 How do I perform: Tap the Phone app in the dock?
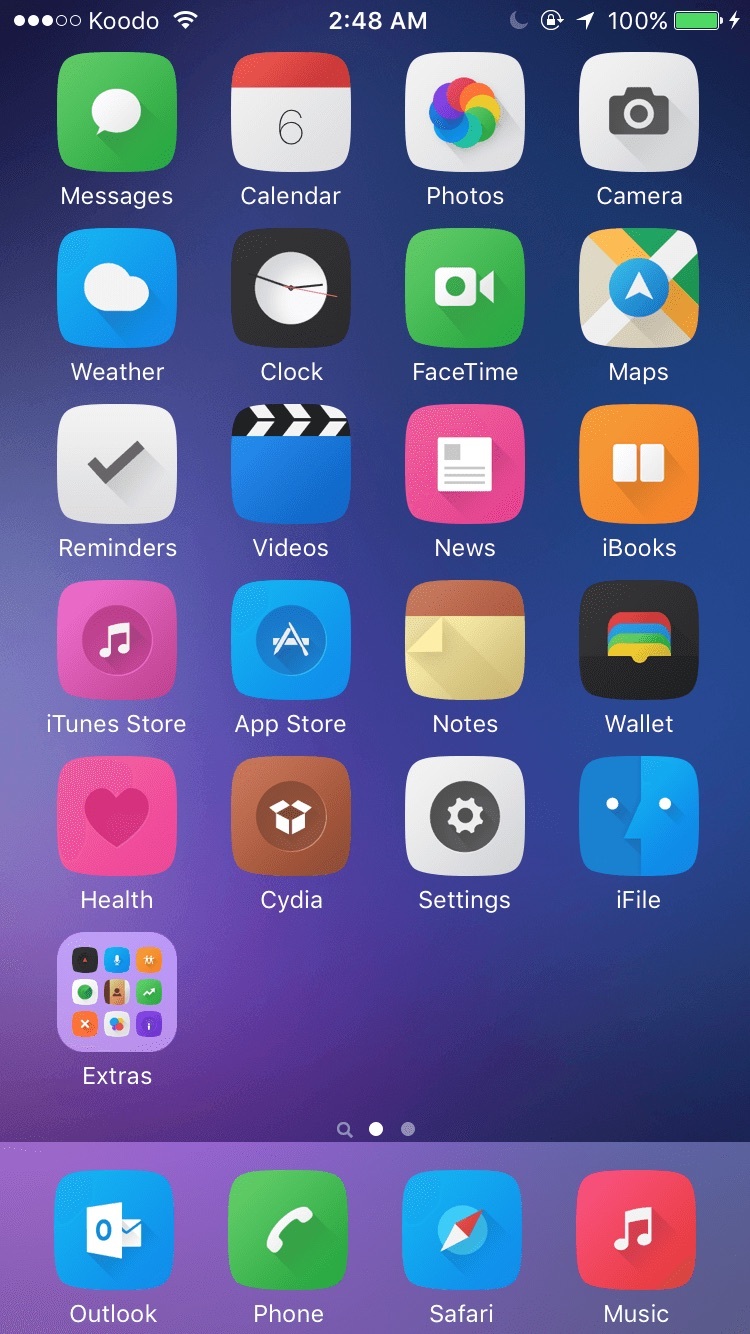click(288, 1230)
